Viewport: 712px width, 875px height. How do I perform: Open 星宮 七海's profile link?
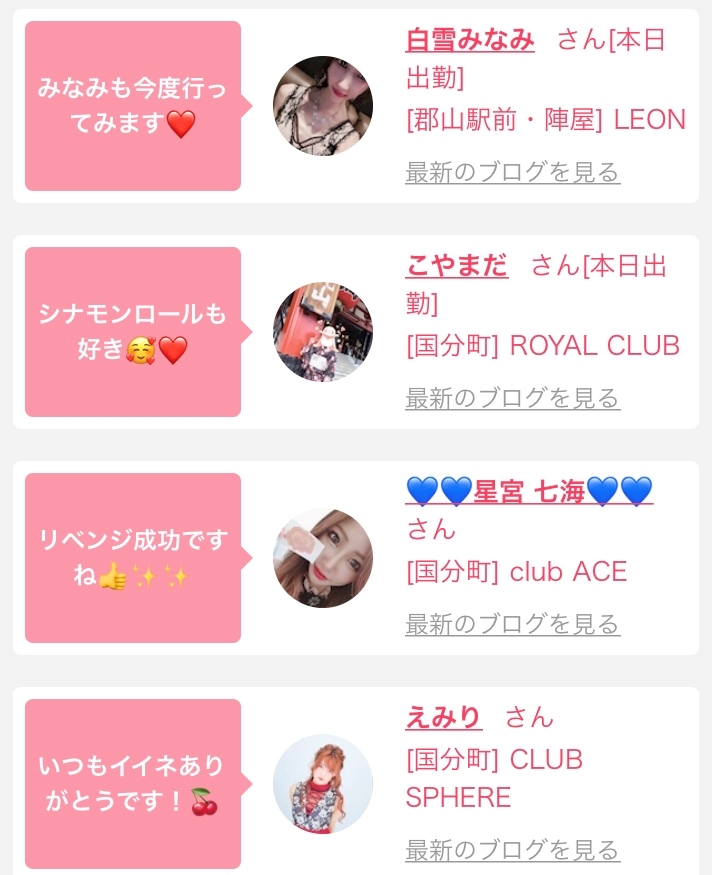click(529, 492)
